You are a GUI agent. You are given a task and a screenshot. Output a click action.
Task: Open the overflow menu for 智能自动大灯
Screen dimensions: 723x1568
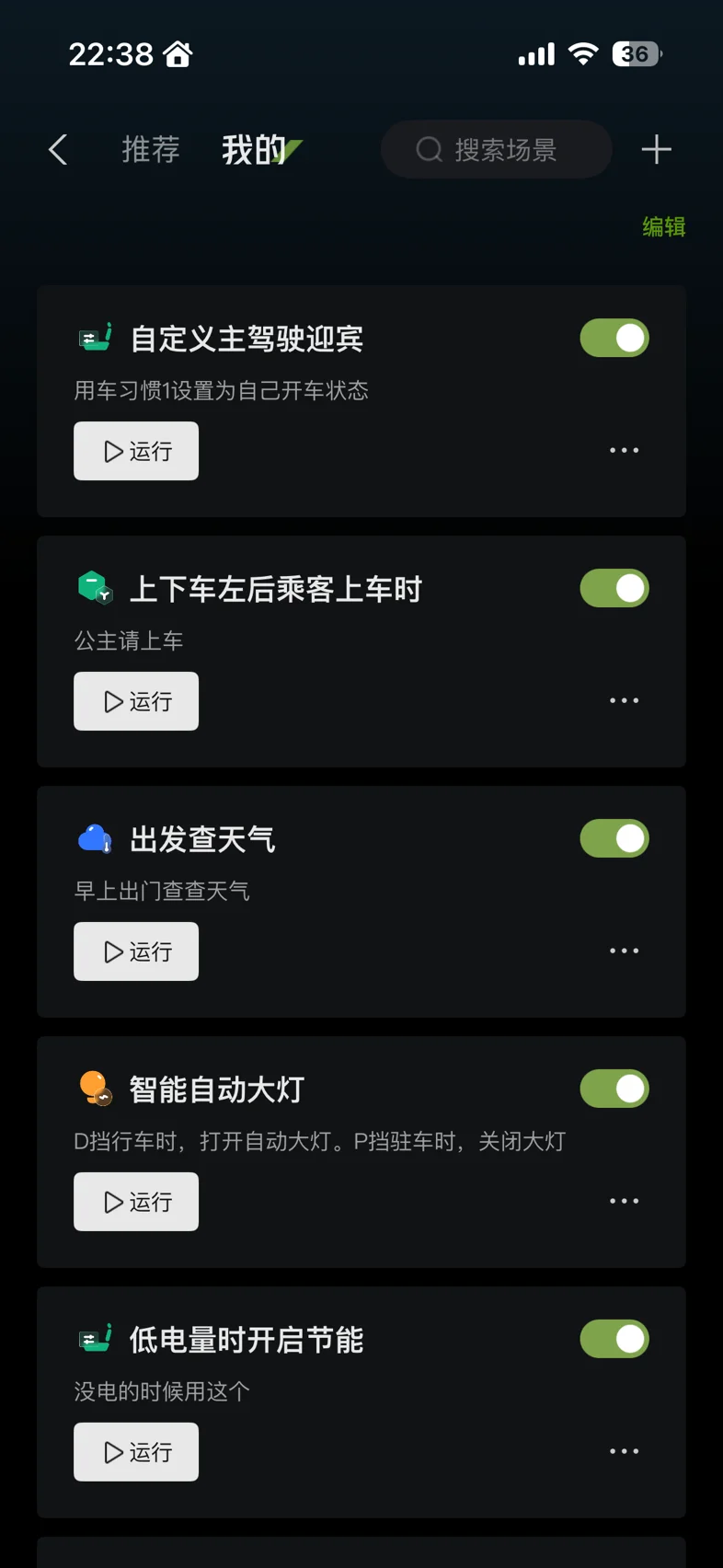(624, 1202)
